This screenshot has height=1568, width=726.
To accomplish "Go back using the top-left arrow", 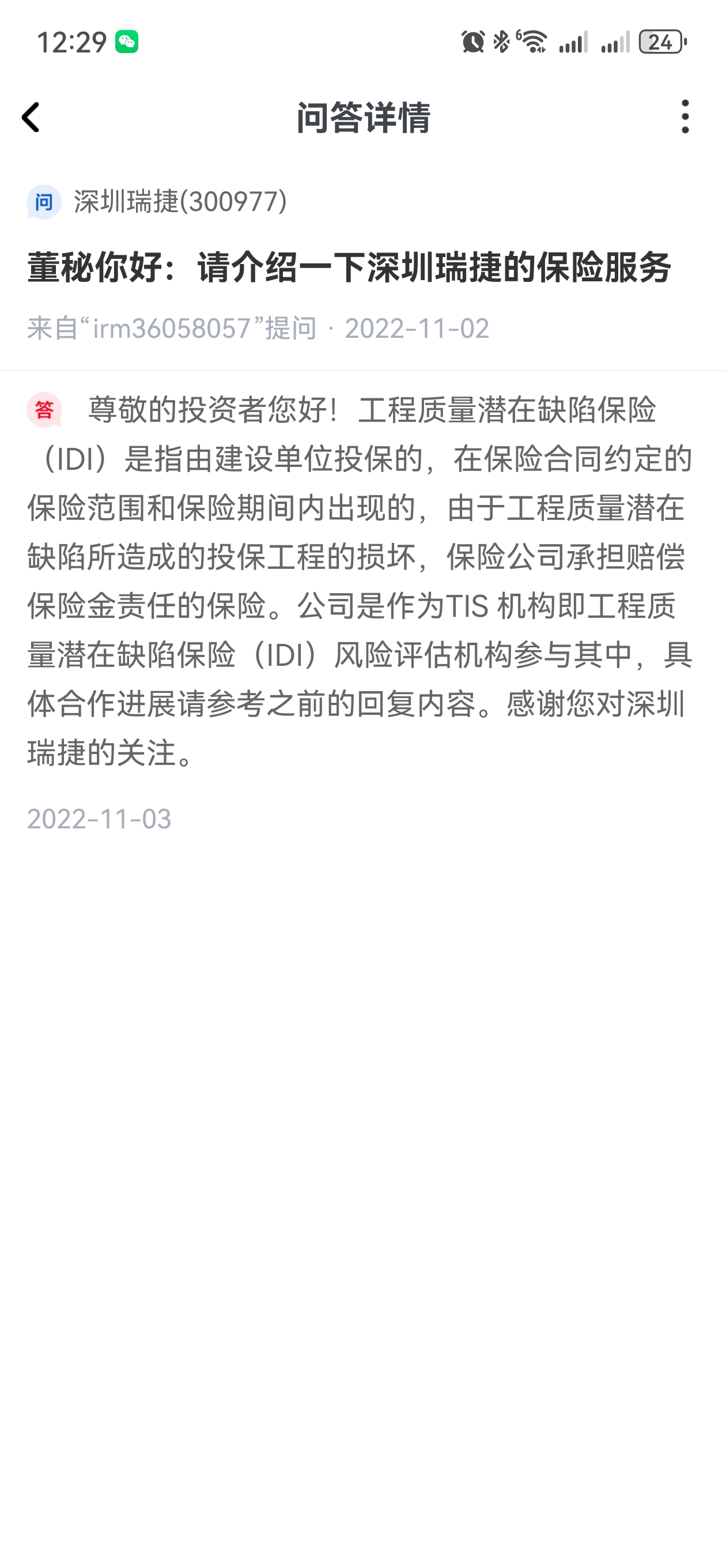I will (x=31, y=117).
